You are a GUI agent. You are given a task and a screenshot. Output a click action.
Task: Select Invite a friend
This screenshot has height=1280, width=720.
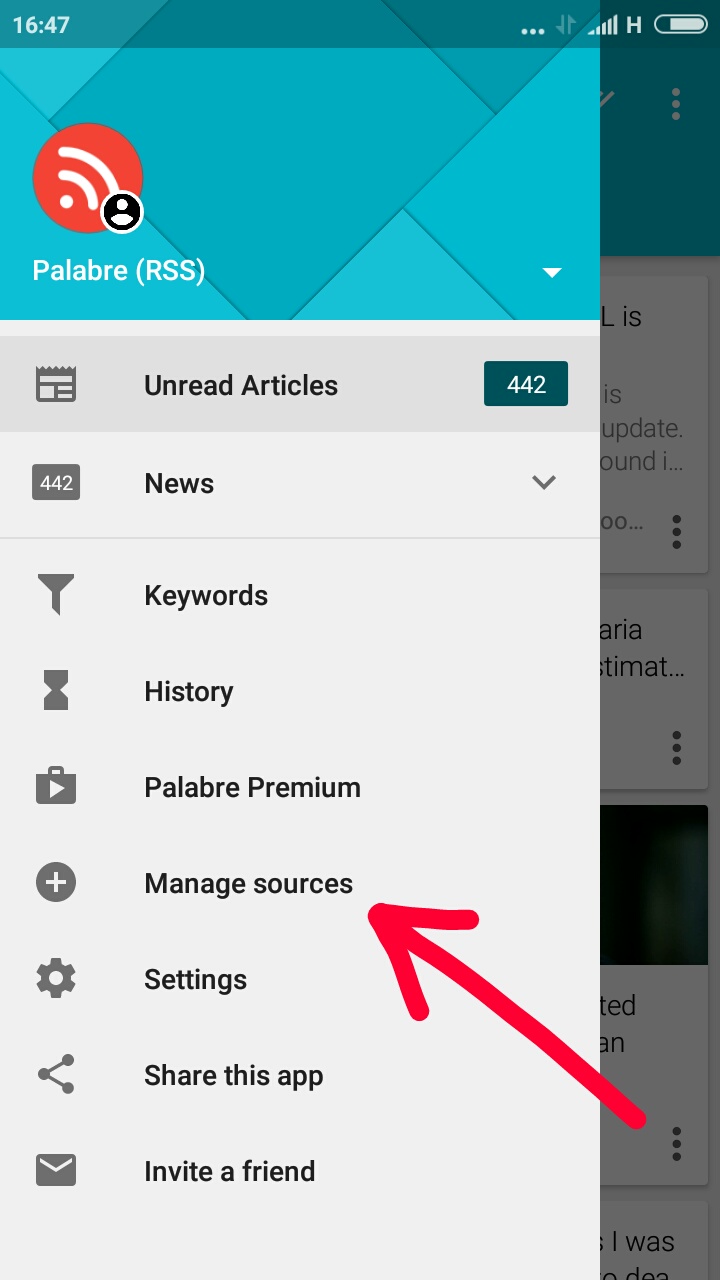(229, 1172)
